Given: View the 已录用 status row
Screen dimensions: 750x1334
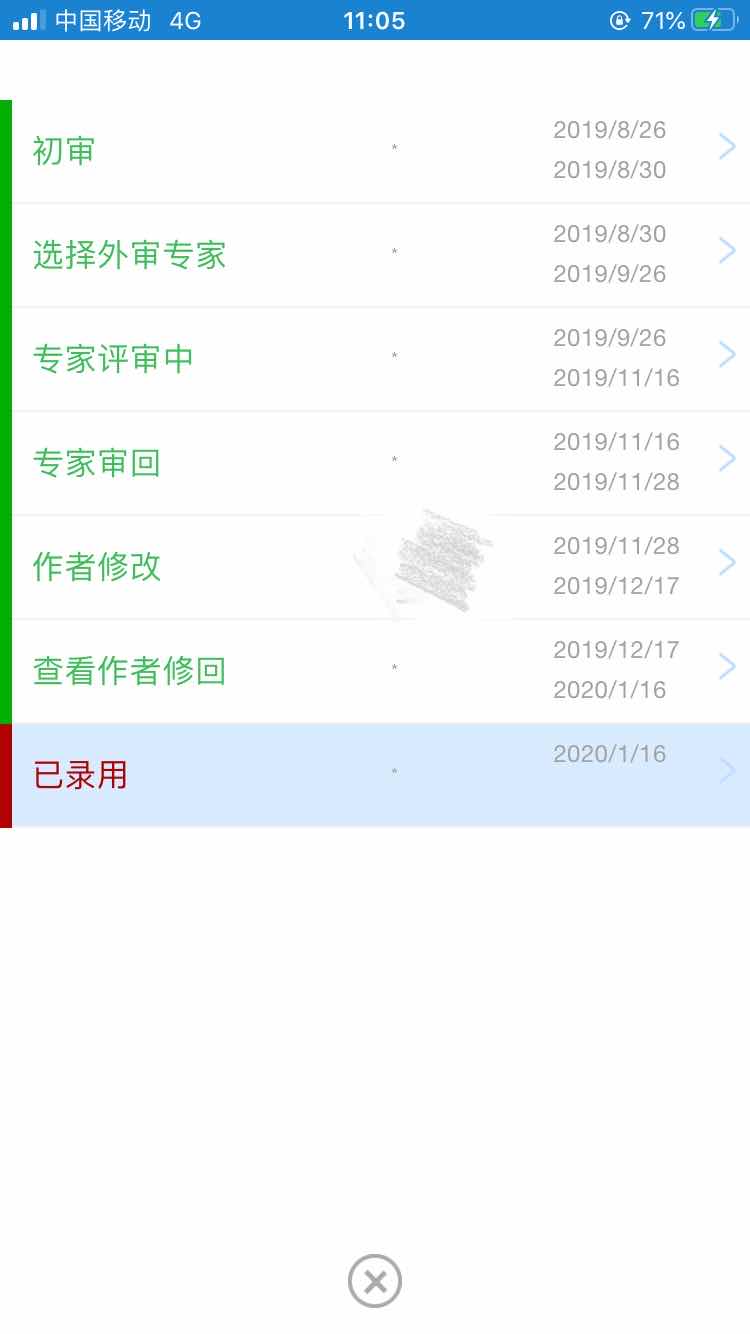Looking at the screenshot, I should click(380, 775).
